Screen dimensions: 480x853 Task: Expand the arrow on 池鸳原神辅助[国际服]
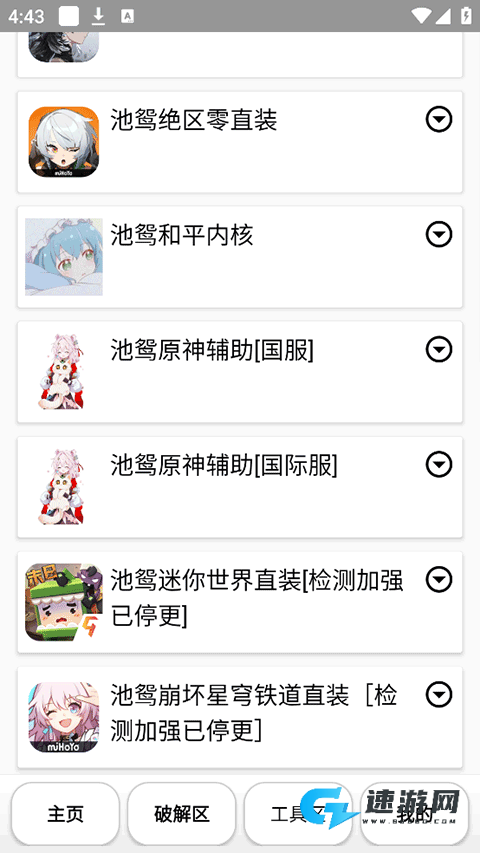439,465
